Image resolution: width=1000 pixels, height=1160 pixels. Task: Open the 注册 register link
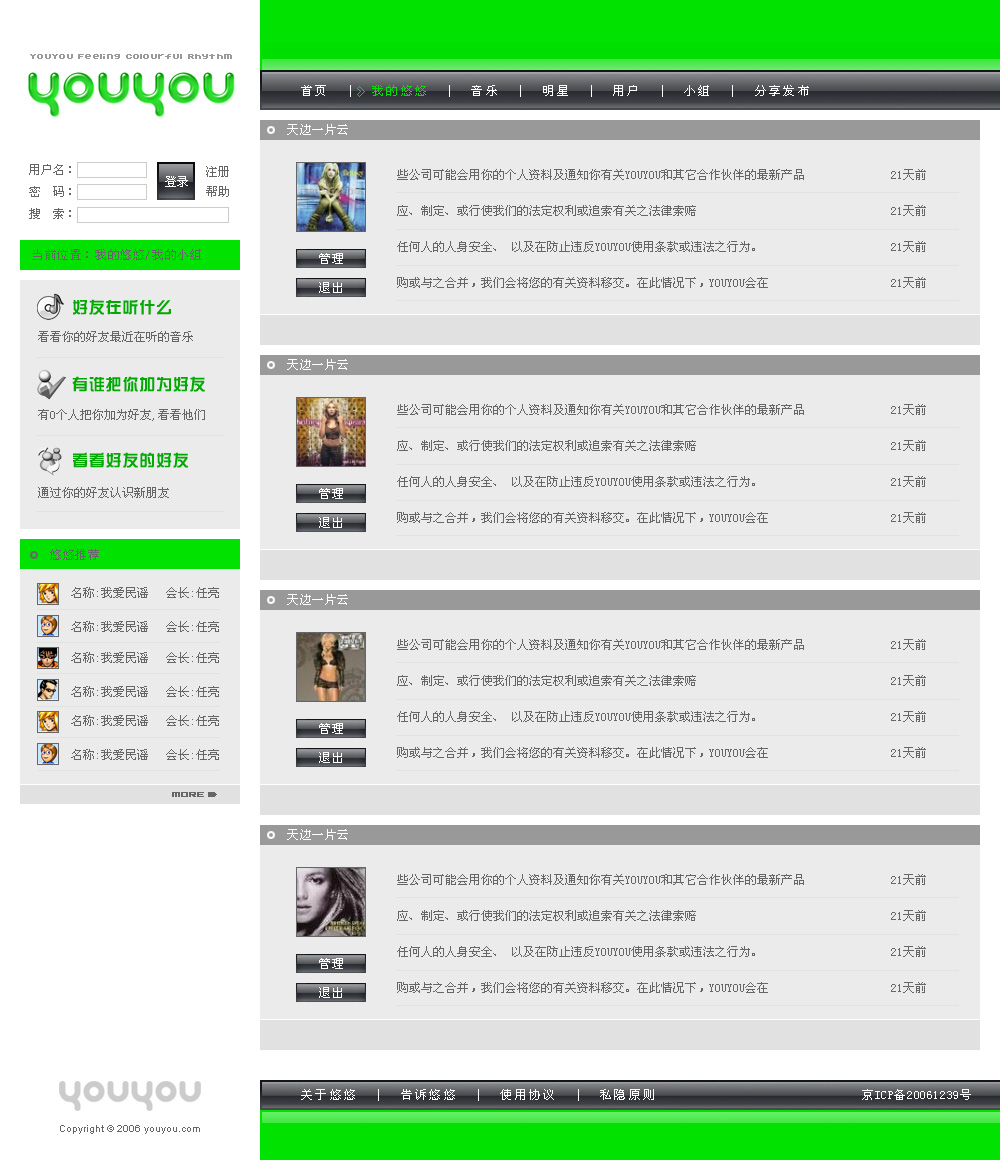(217, 172)
